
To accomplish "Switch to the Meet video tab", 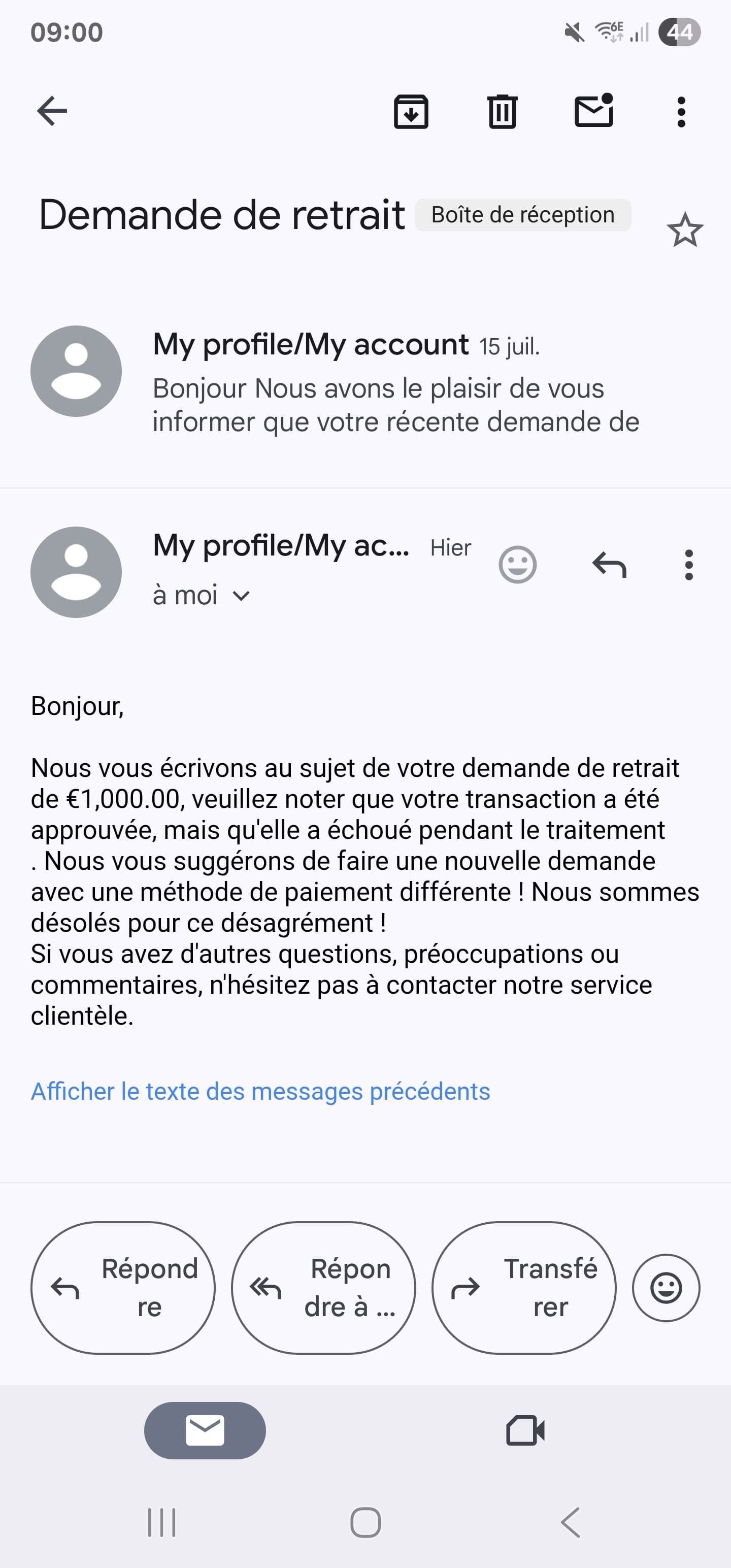I will click(525, 1430).
